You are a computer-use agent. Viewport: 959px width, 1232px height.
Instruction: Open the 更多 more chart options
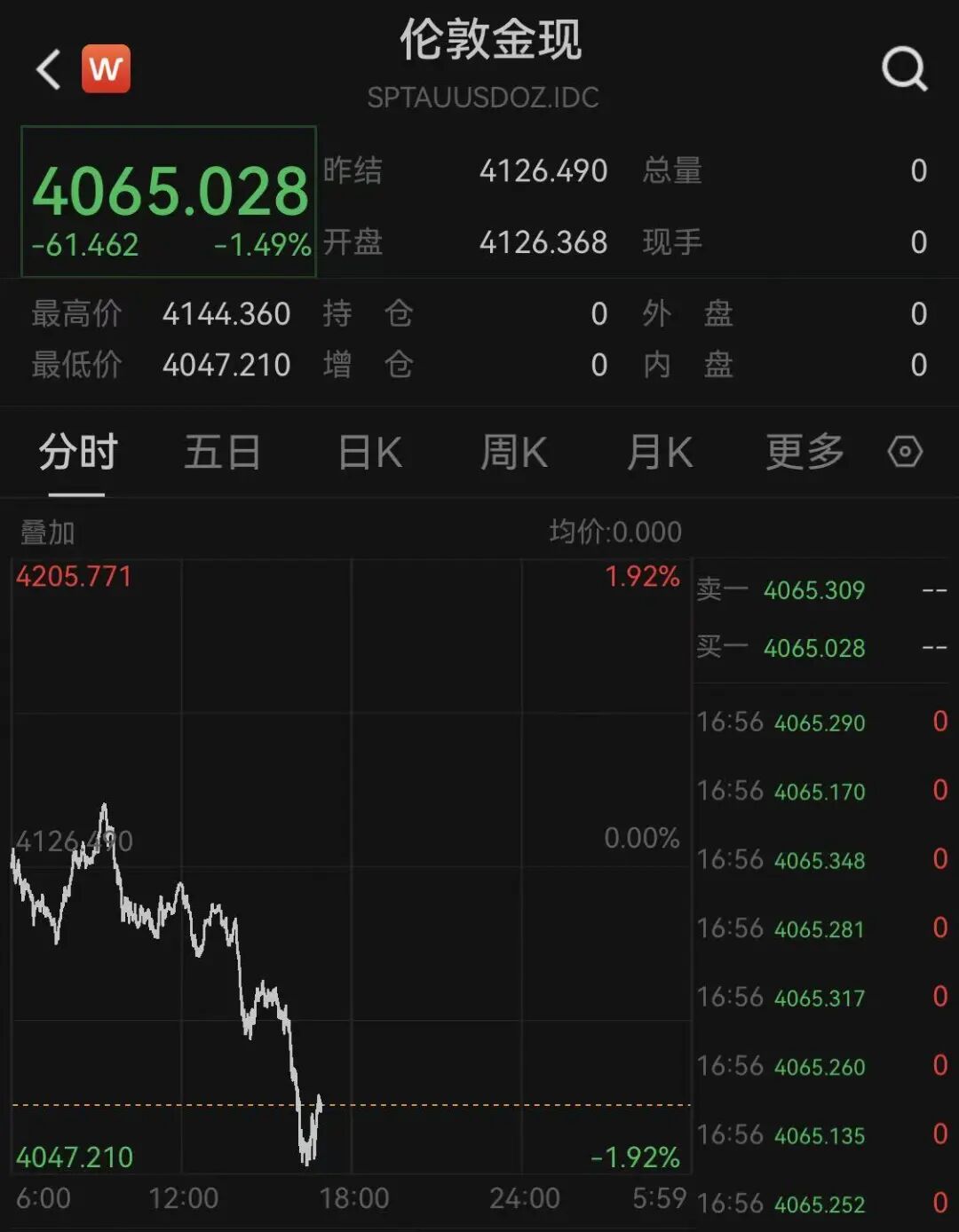[804, 453]
